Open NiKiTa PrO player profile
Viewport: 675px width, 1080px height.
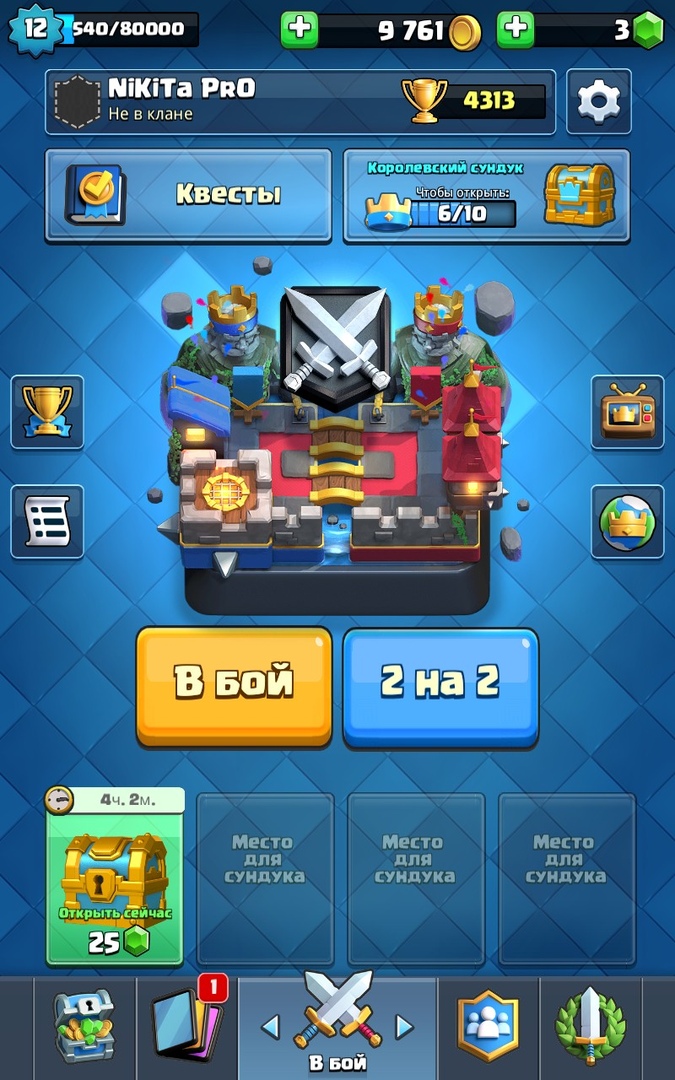(300, 102)
